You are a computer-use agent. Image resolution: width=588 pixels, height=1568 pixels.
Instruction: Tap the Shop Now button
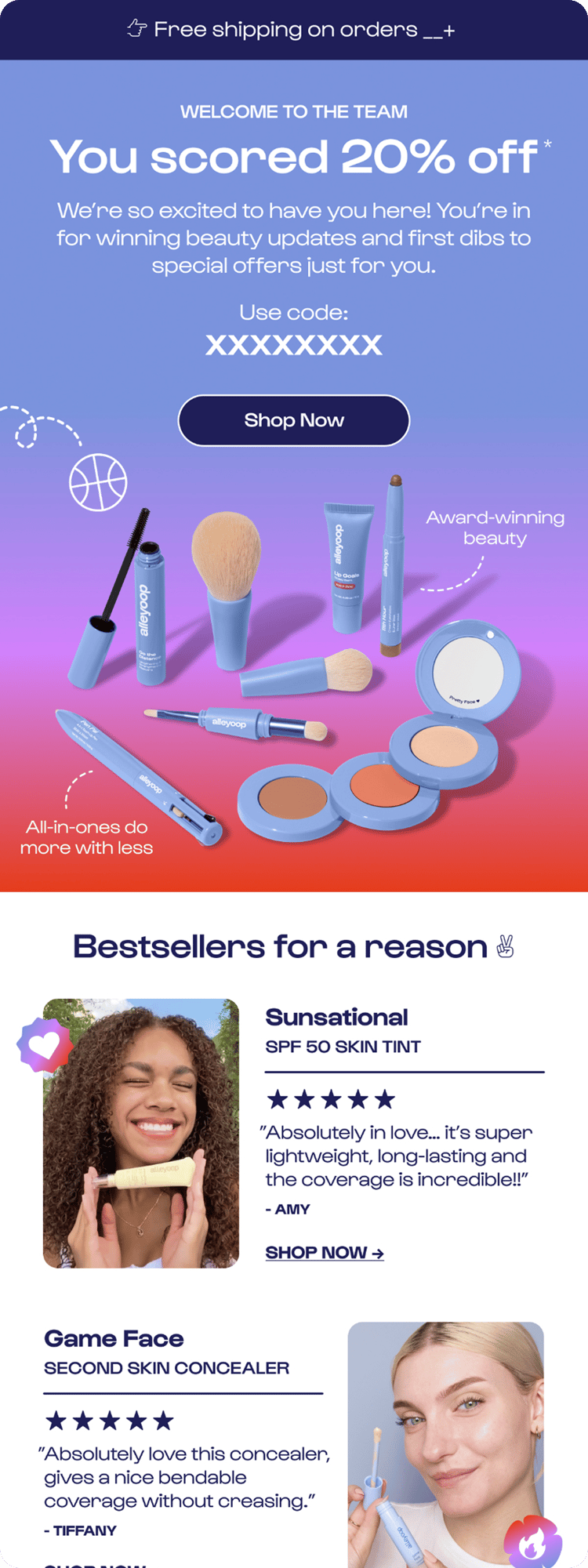pyautogui.click(x=294, y=420)
